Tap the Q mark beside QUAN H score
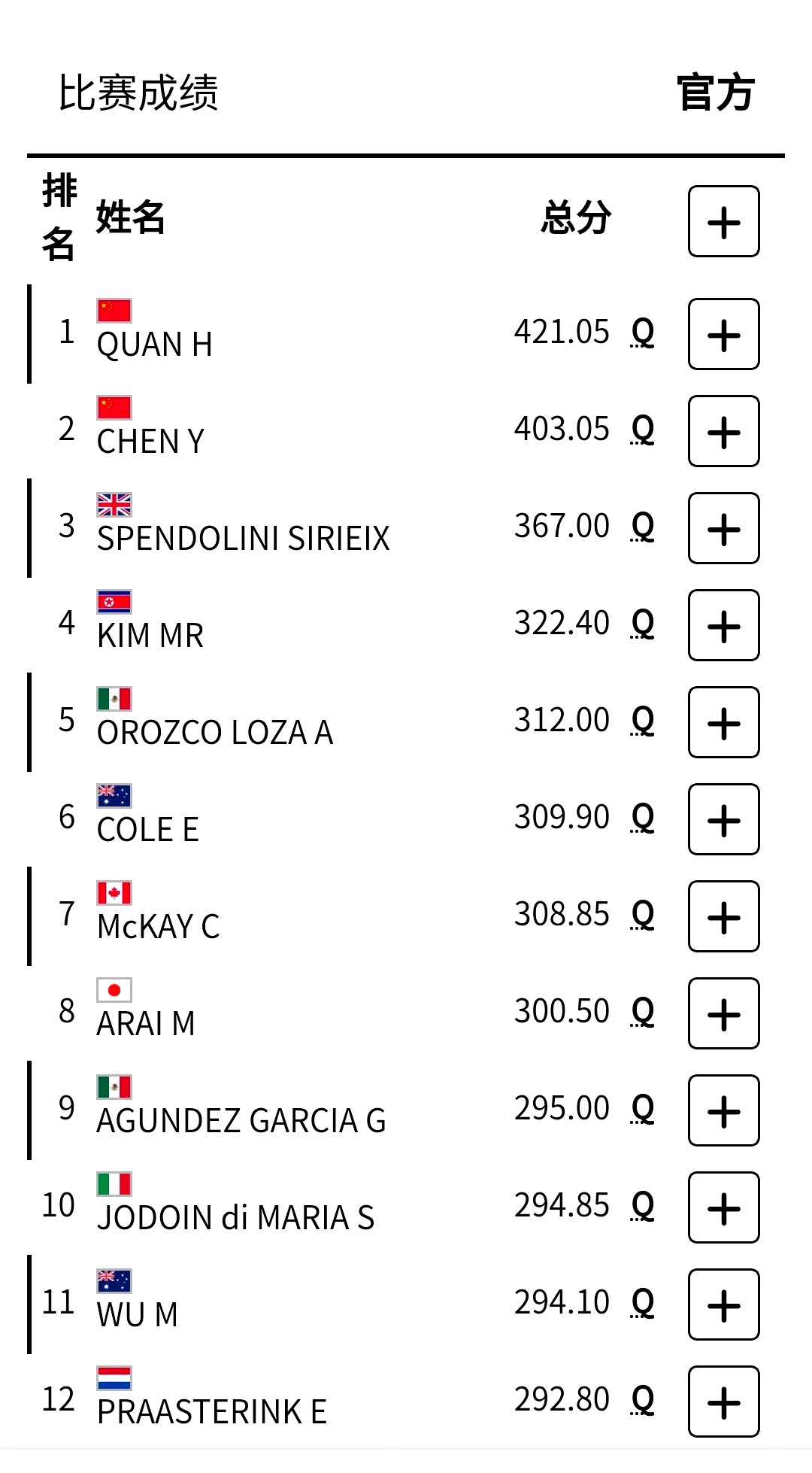This screenshot has width=812, height=1473. [643, 332]
